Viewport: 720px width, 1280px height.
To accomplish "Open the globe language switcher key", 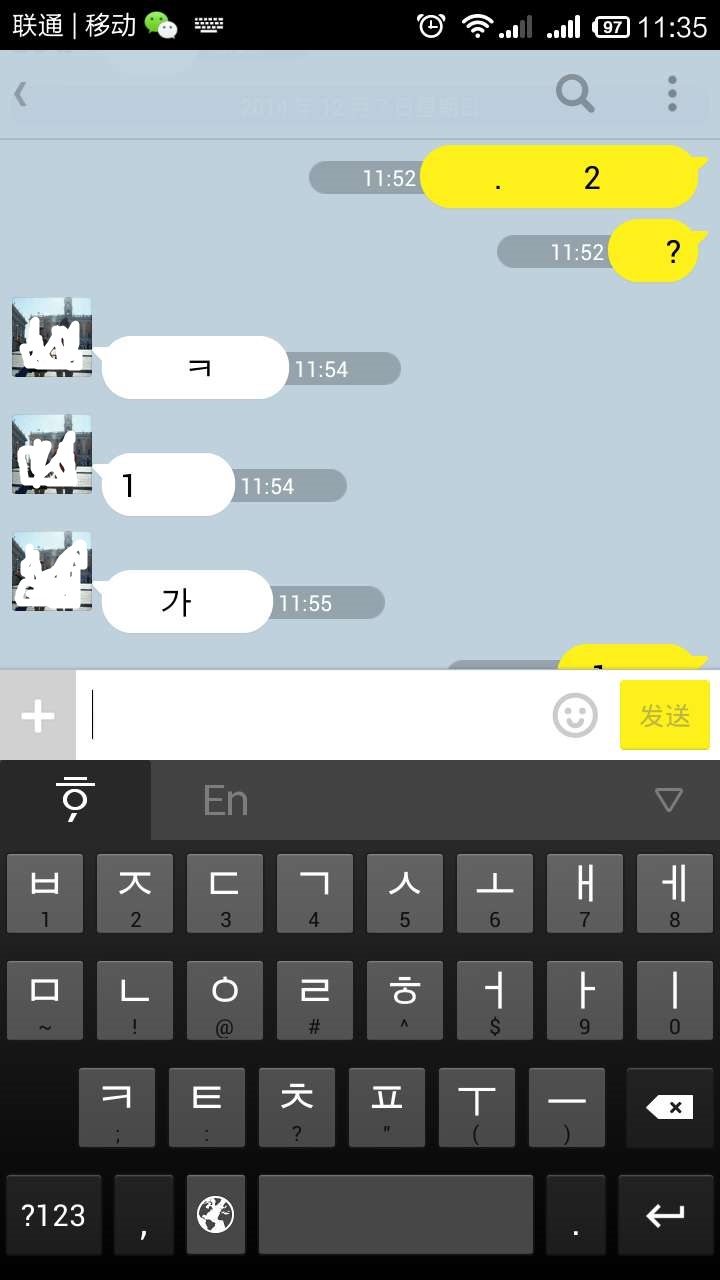I will (x=216, y=1215).
